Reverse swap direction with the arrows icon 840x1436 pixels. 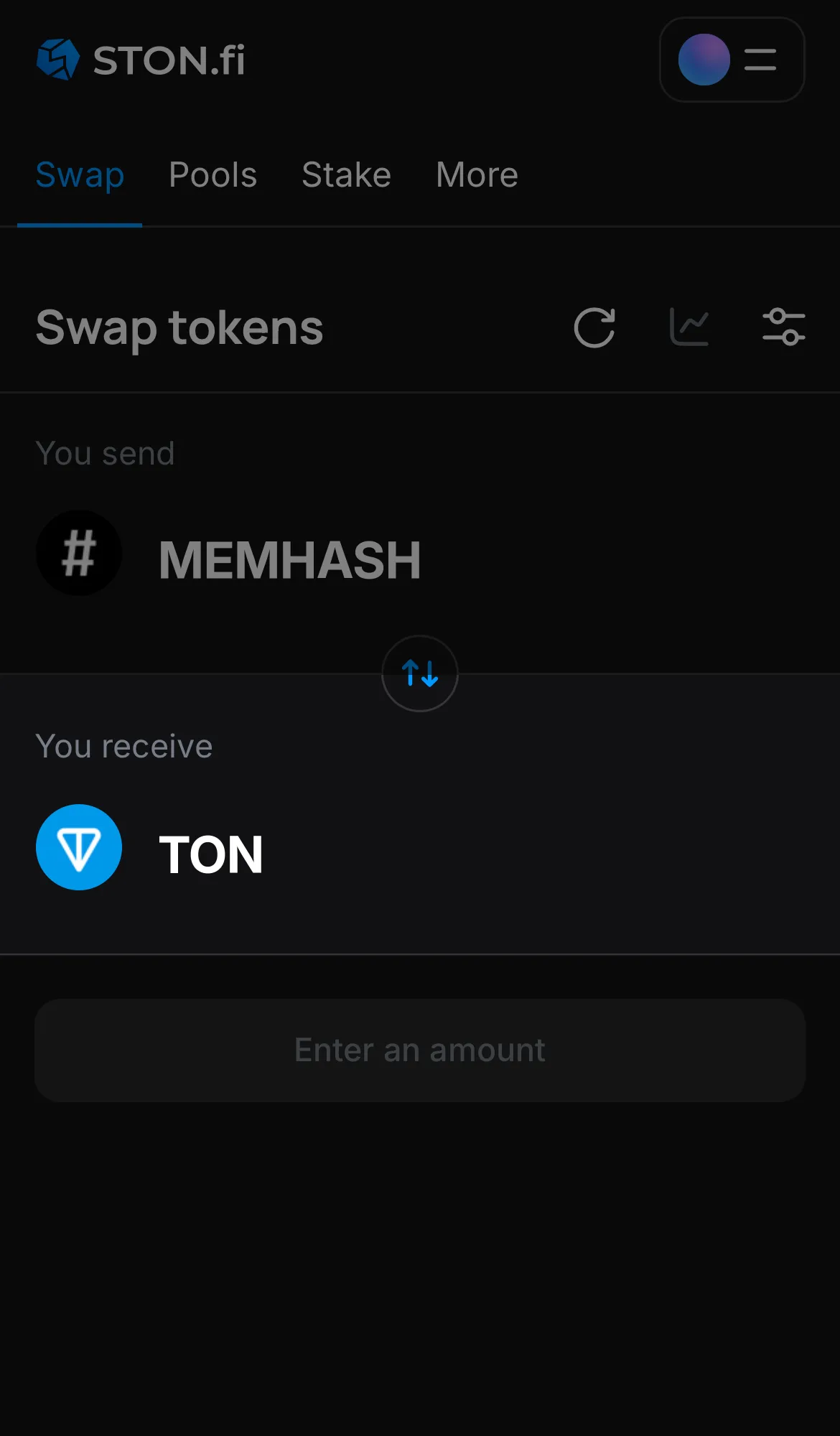[419, 673]
